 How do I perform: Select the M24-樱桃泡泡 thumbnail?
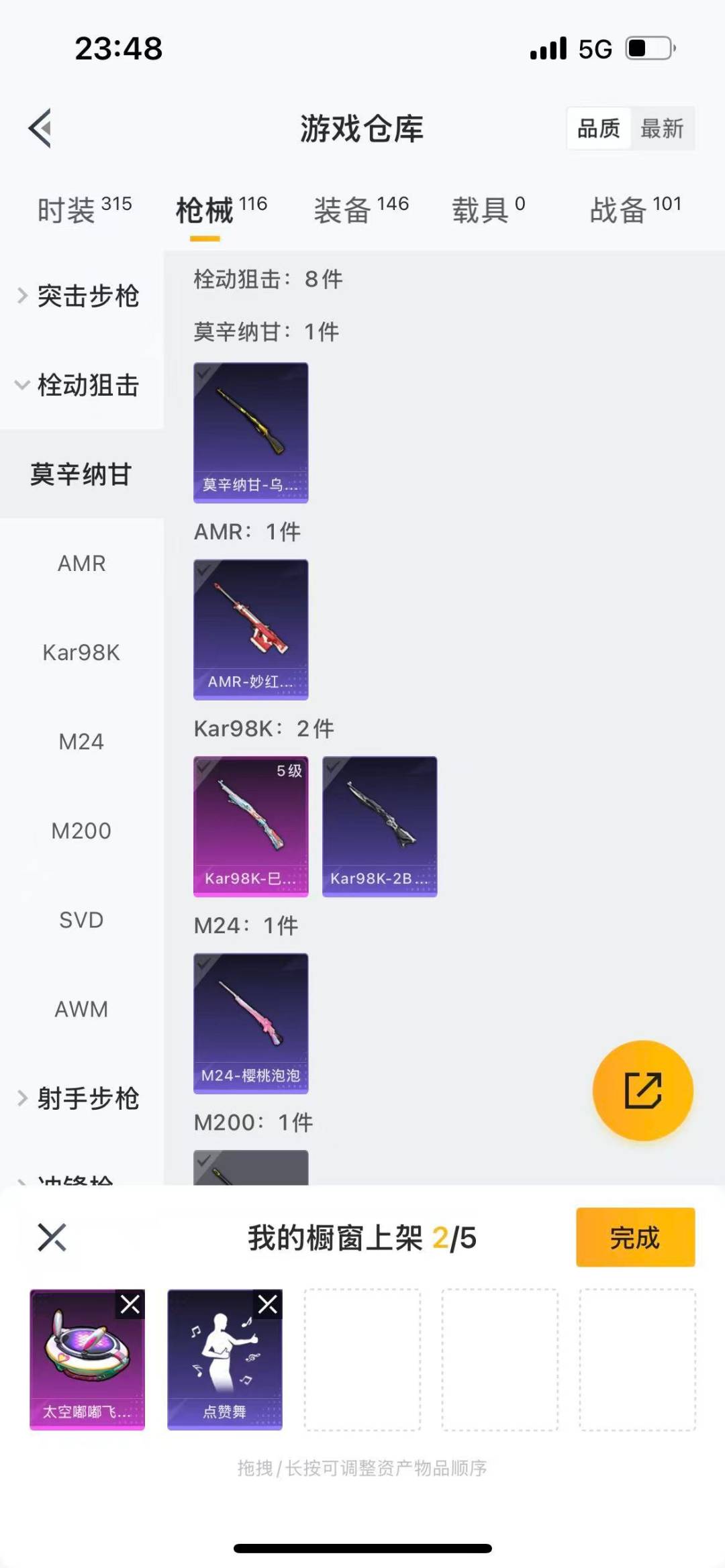point(250,1022)
